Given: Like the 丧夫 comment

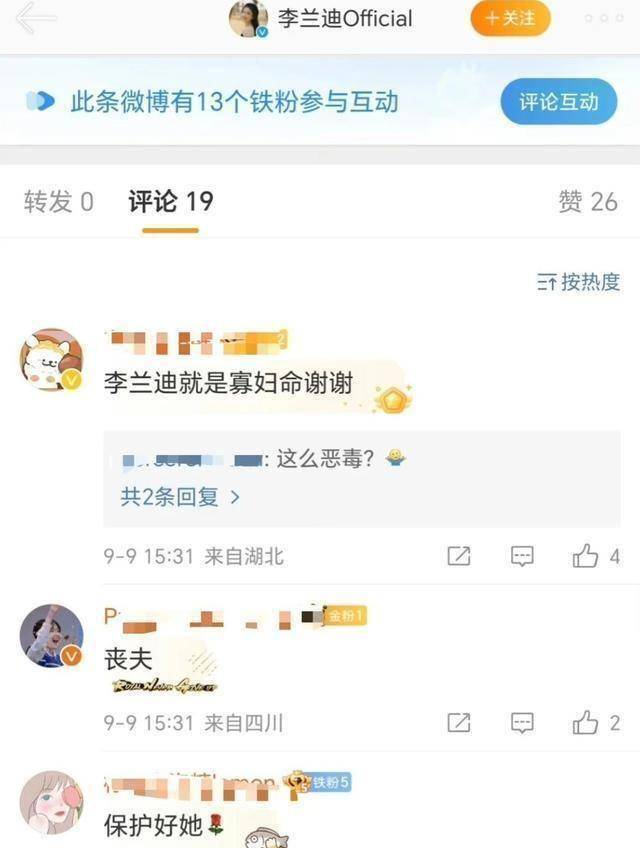Looking at the screenshot, I should click(x=595, y=722).
